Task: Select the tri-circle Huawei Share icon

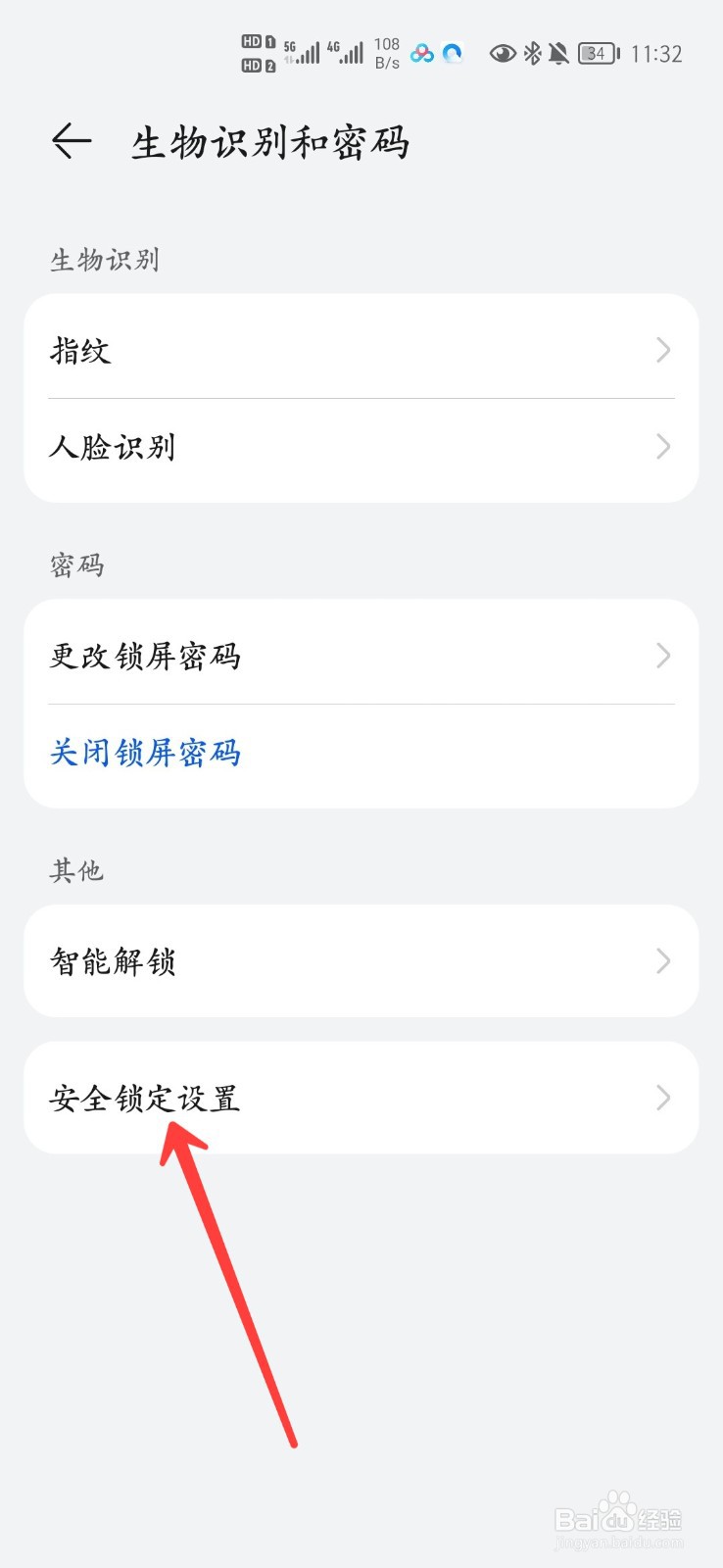Action: click(423, 54)
